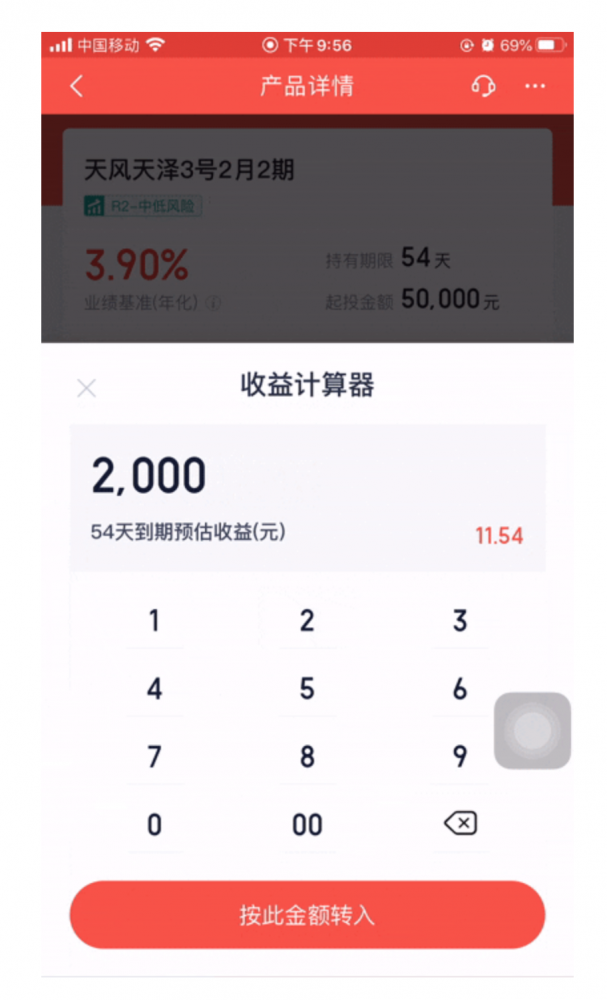The width and height of the screenshot is (607, 1000).
Task: Enter digit 8 on the keypad
Action: [307, 757]
